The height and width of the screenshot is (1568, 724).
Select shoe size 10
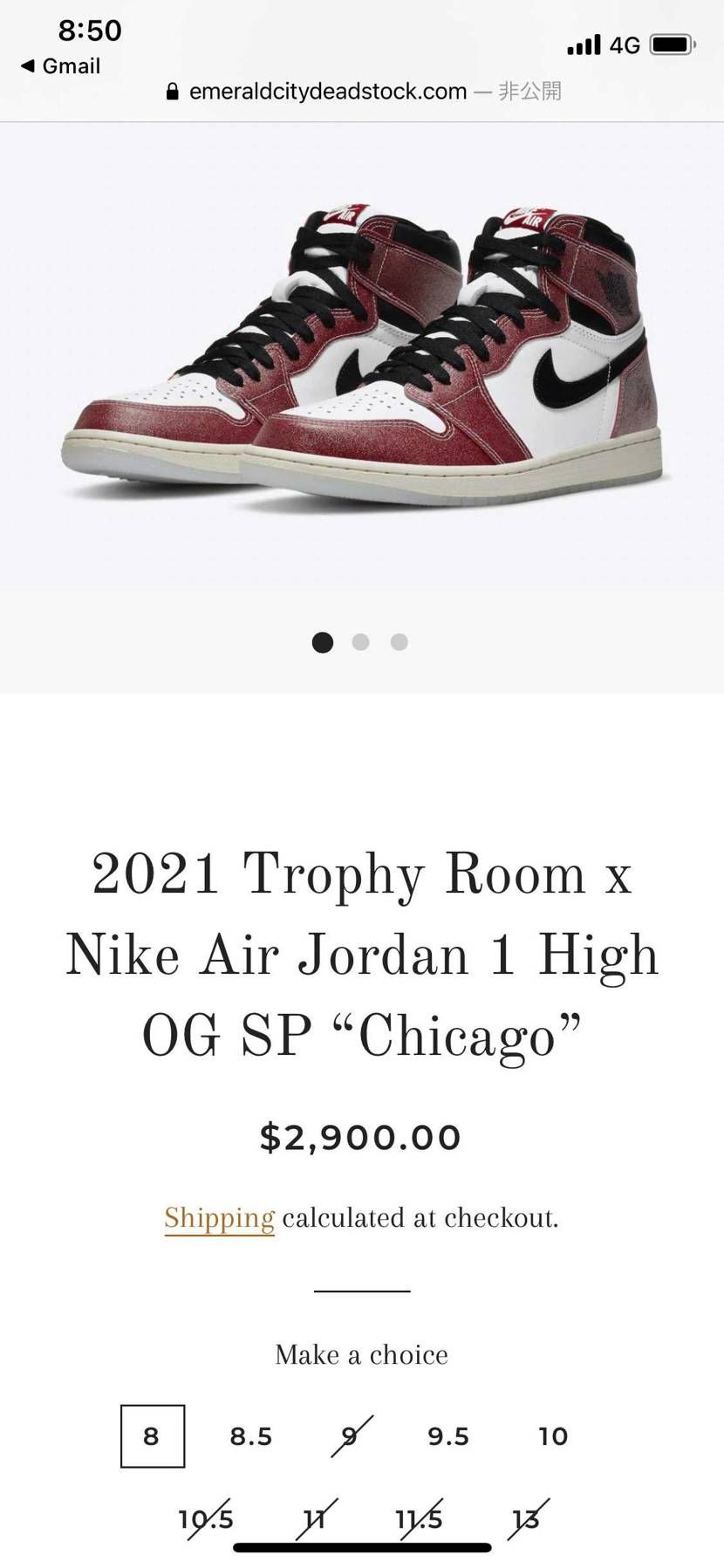pos(553,1435)
